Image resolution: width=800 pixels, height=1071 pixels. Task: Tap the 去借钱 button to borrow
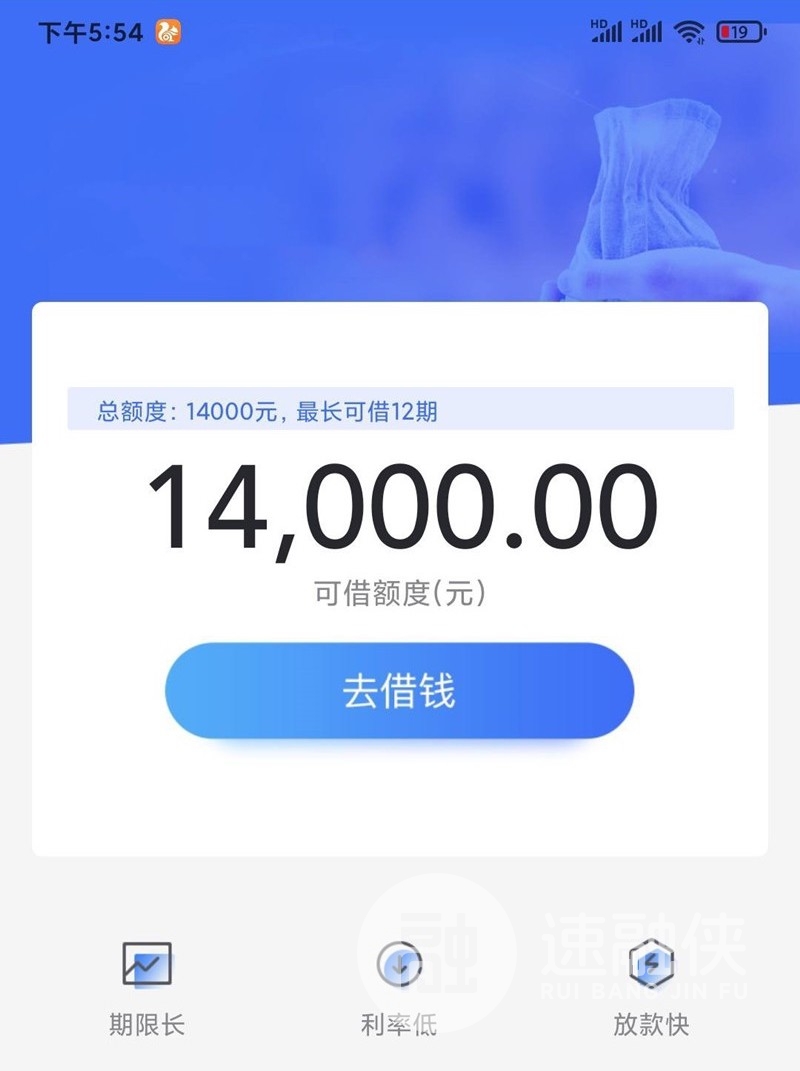pyautogui.click(x=399, y=691)
